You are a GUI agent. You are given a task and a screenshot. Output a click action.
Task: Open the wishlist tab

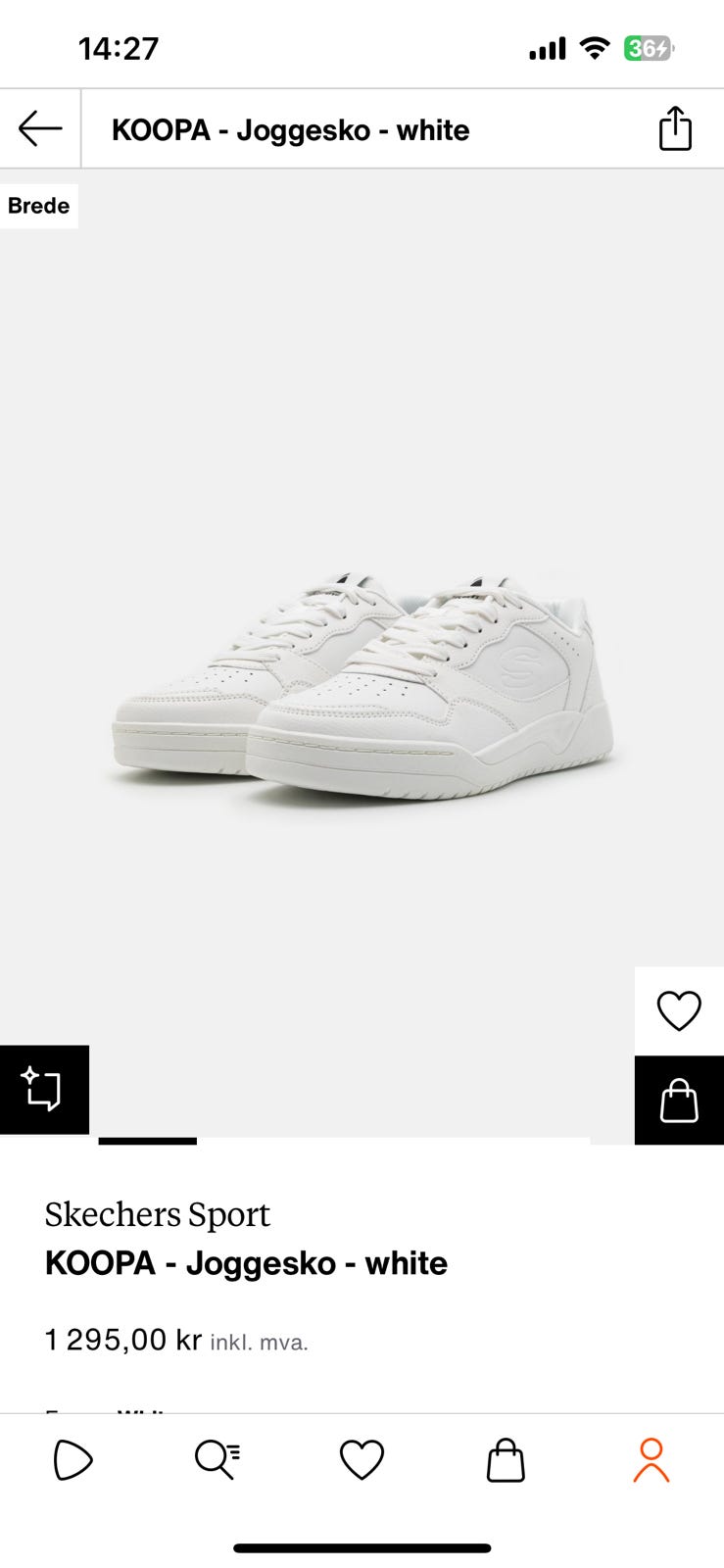click(362, 1460)
